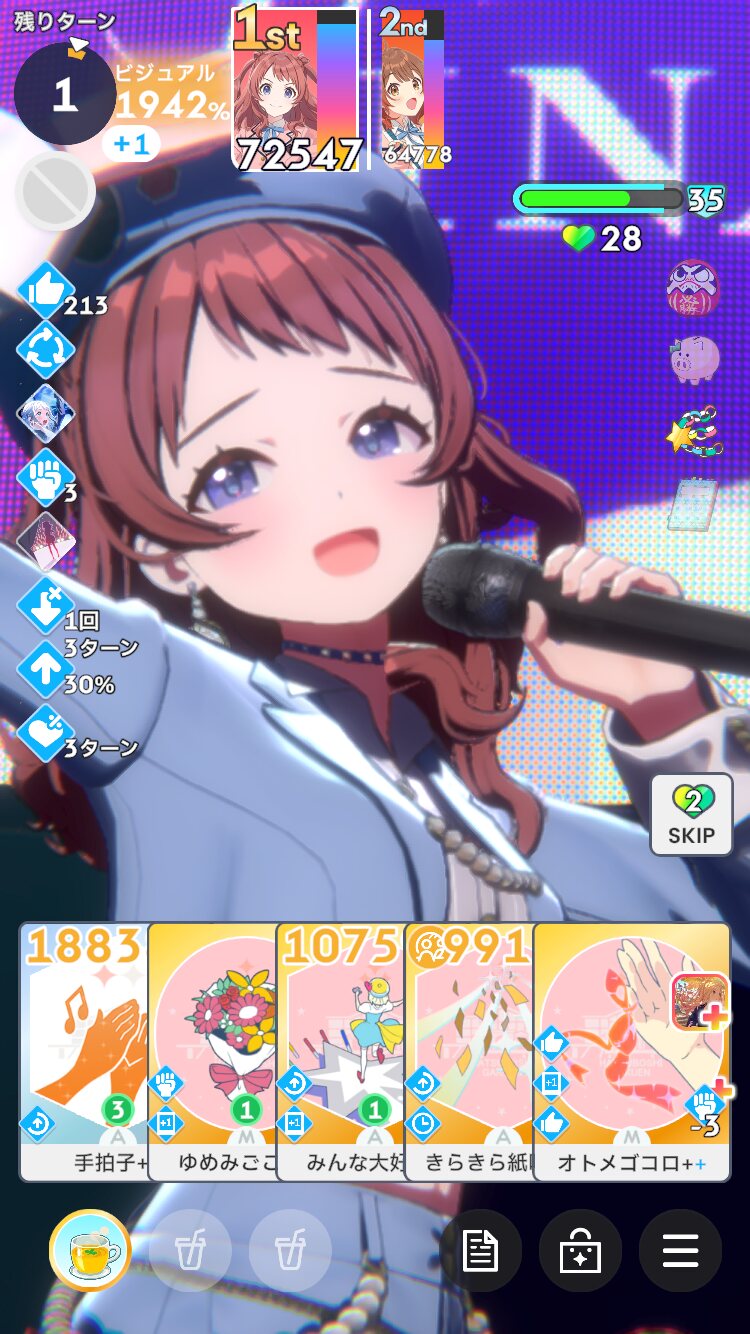750x1334 pixels.
Task: Play the みんな大好き card
Action: pos(340,1051)
